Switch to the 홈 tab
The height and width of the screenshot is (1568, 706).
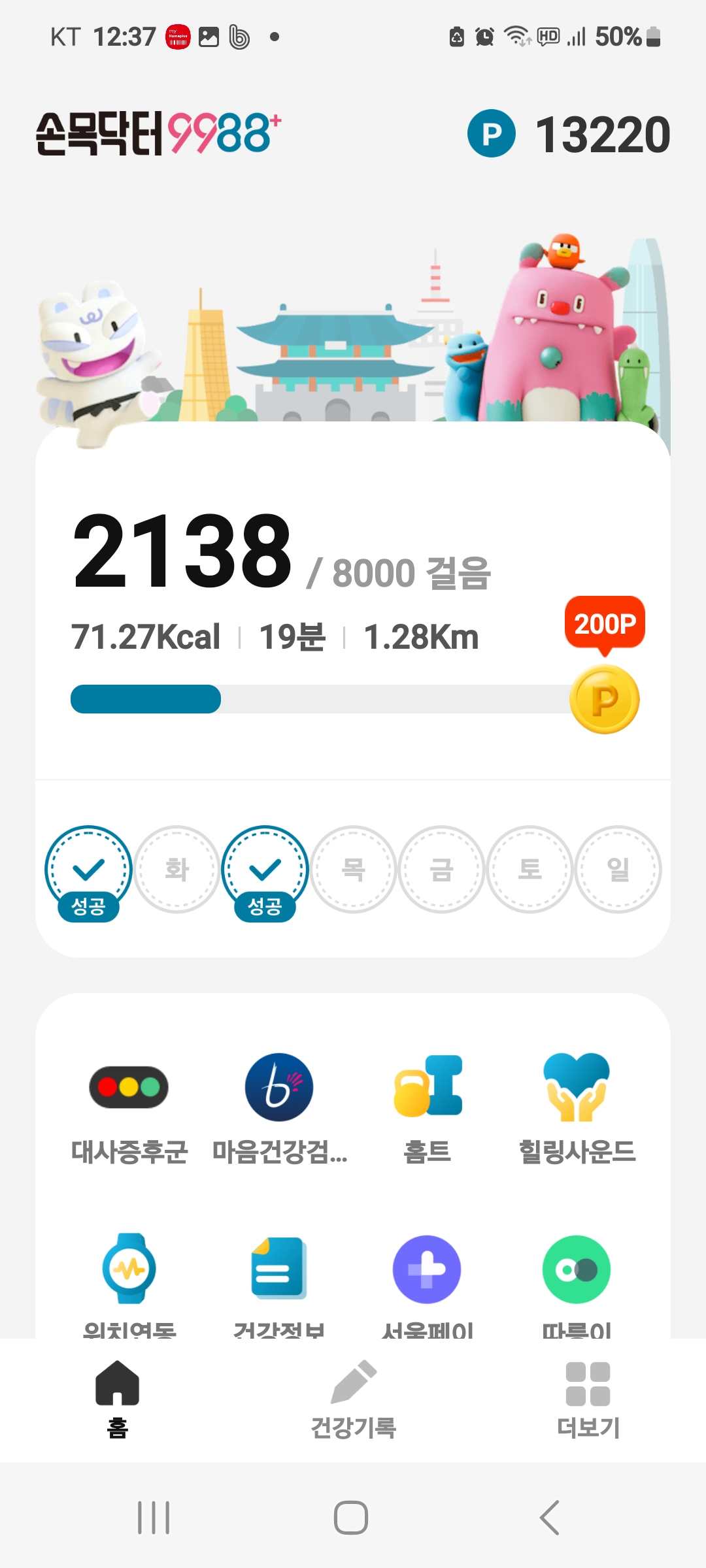[x=118, y=1399]
